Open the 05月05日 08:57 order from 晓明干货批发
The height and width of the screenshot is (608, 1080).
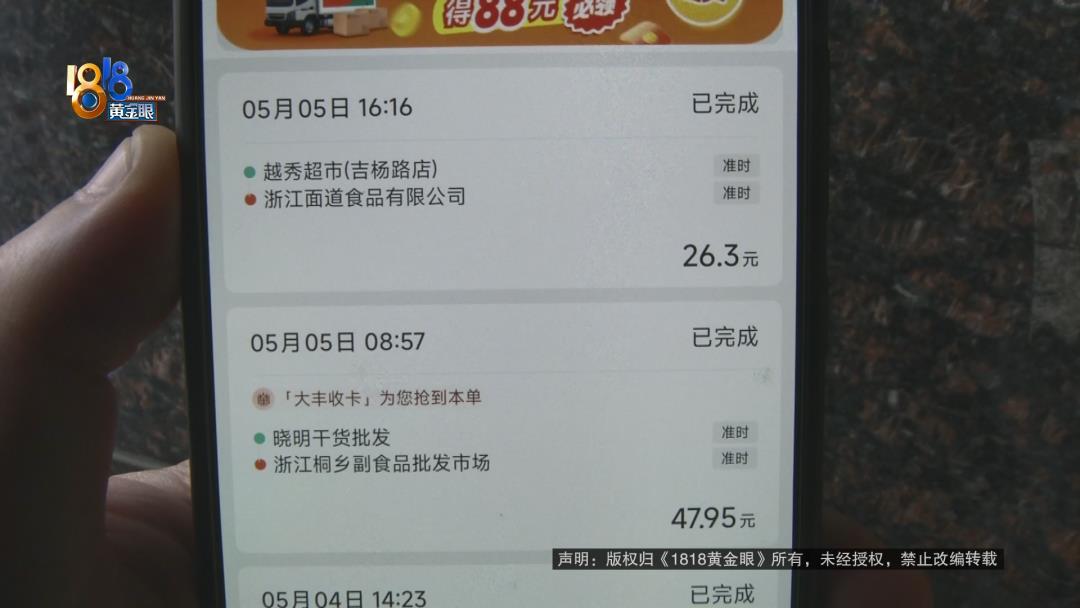pyautogui.click(x=500, y=430)
